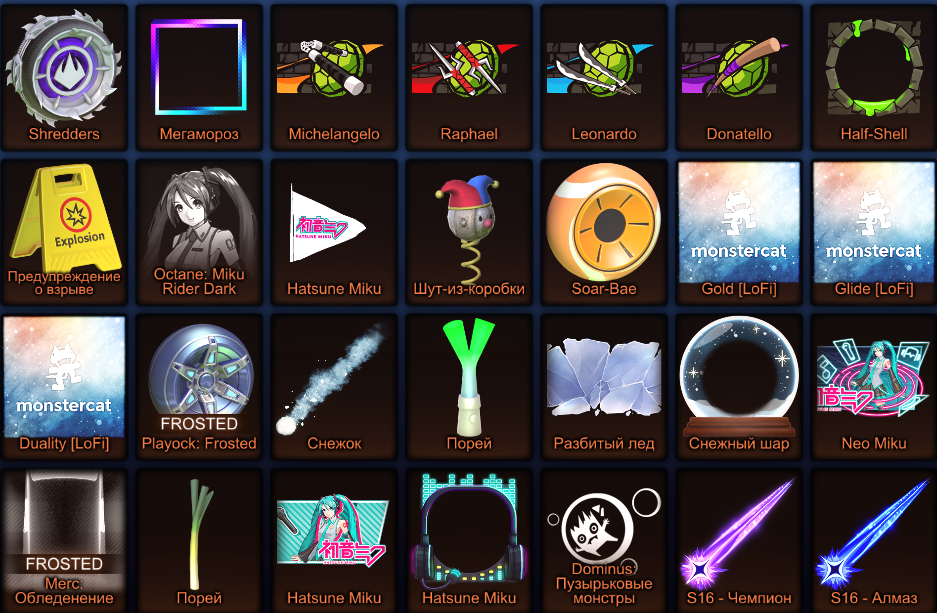Open the Duality [LoFi] anthem
The image size is (937, 613).
click(64, 385)
